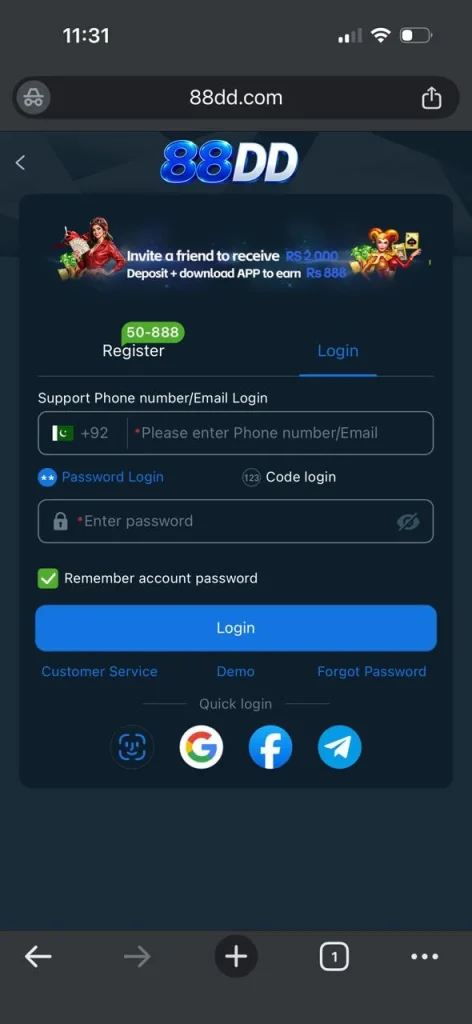472x1024 pixels.
Task: Use Face ID quick login
Action: pos(132,747)
